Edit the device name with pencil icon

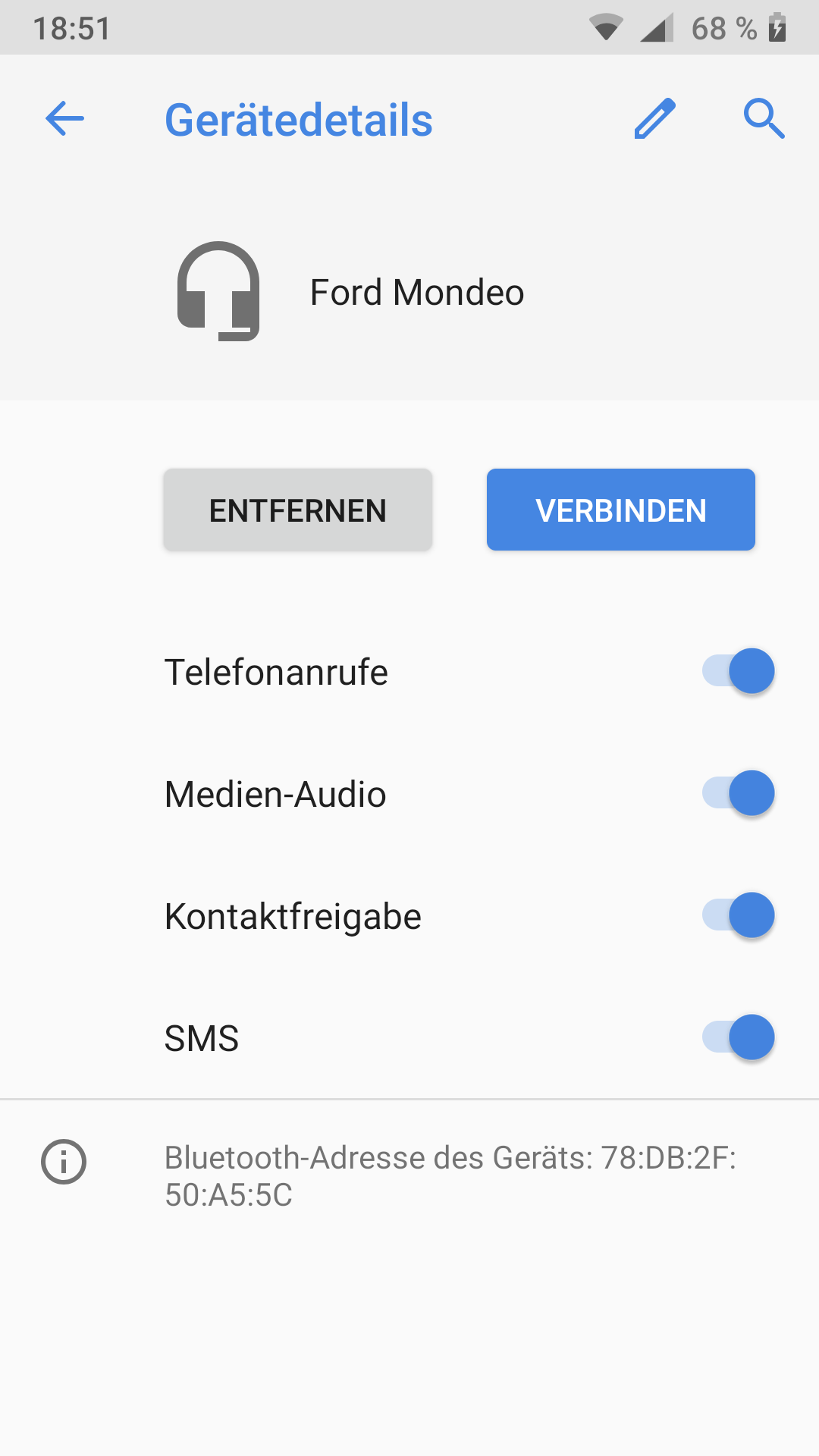point(654,119)
